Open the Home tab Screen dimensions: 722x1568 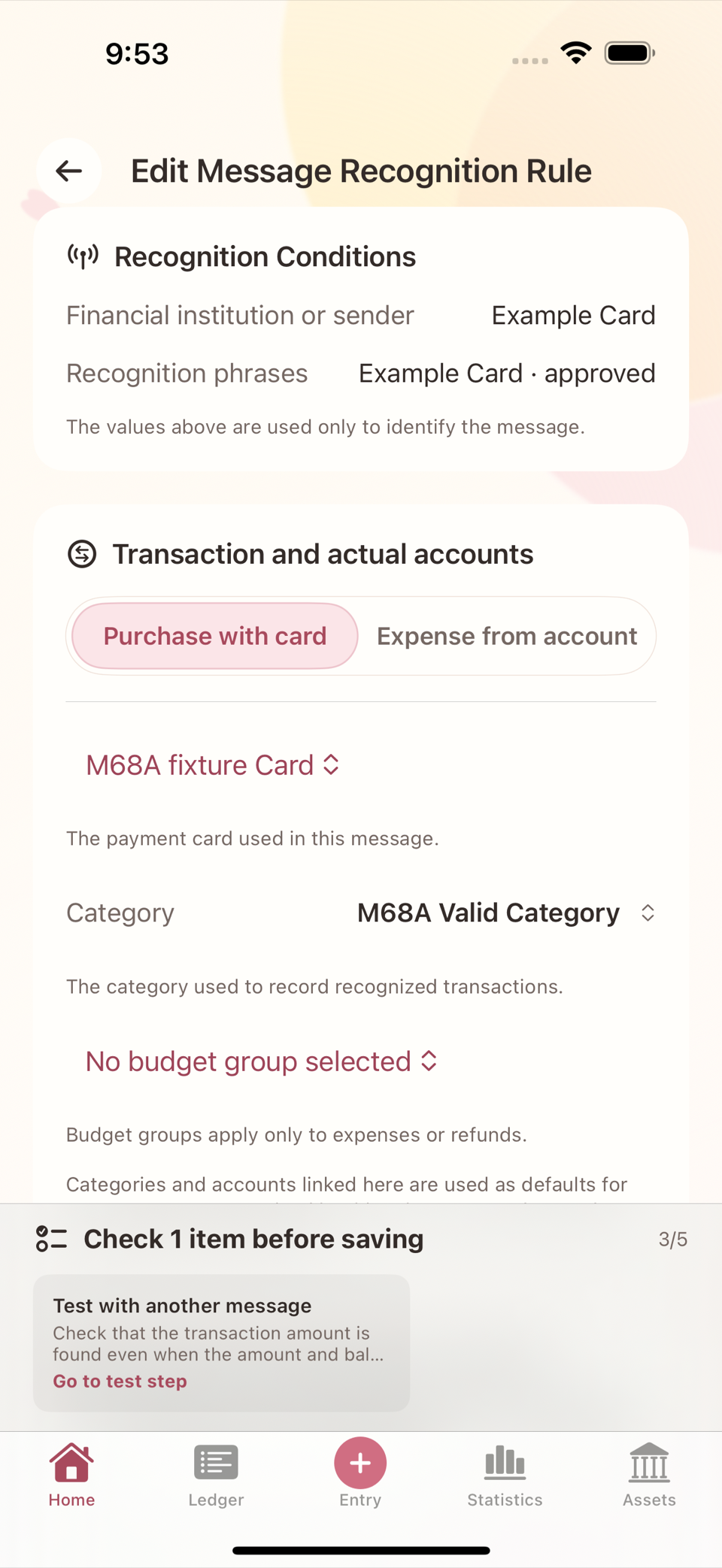click(71, 1475)
